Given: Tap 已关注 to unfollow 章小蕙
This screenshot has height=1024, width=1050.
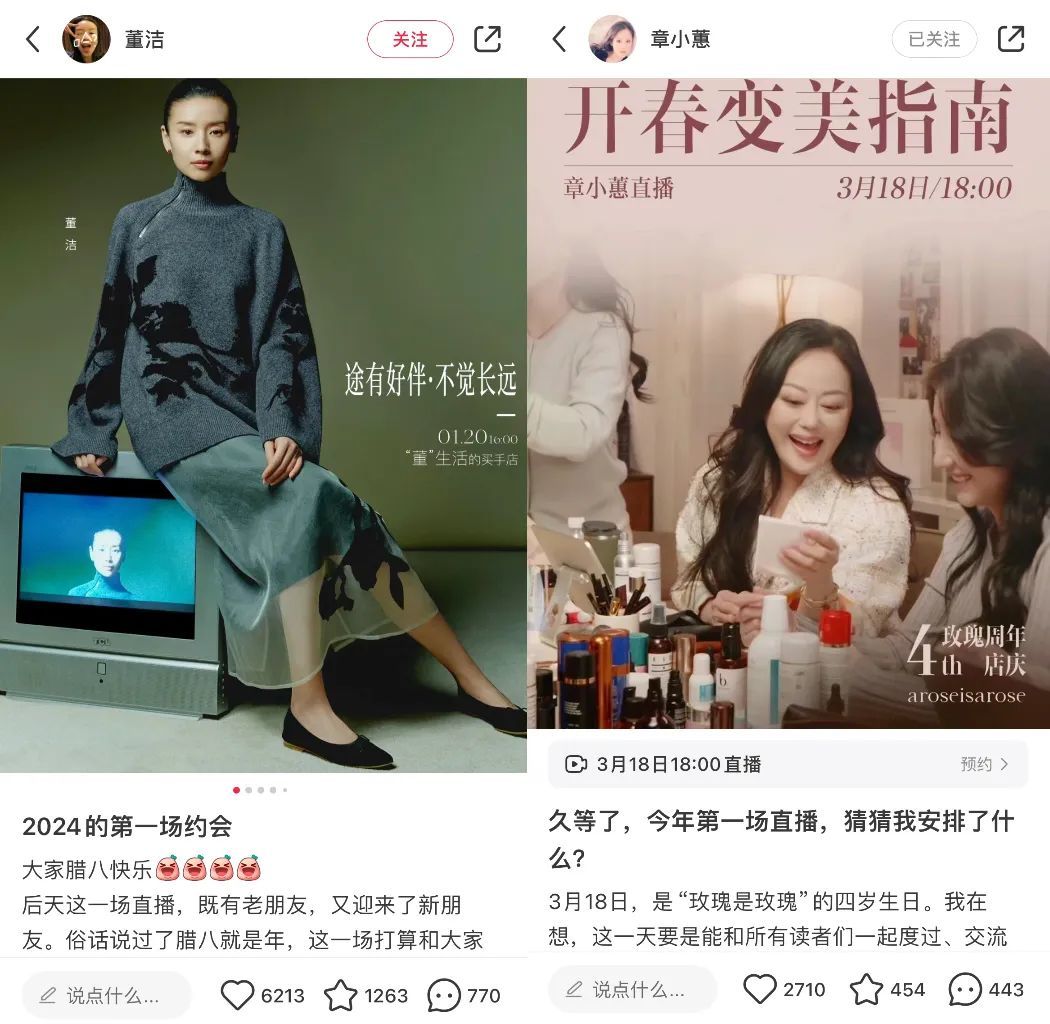Looking at the screenshot, I should [934, 40].
